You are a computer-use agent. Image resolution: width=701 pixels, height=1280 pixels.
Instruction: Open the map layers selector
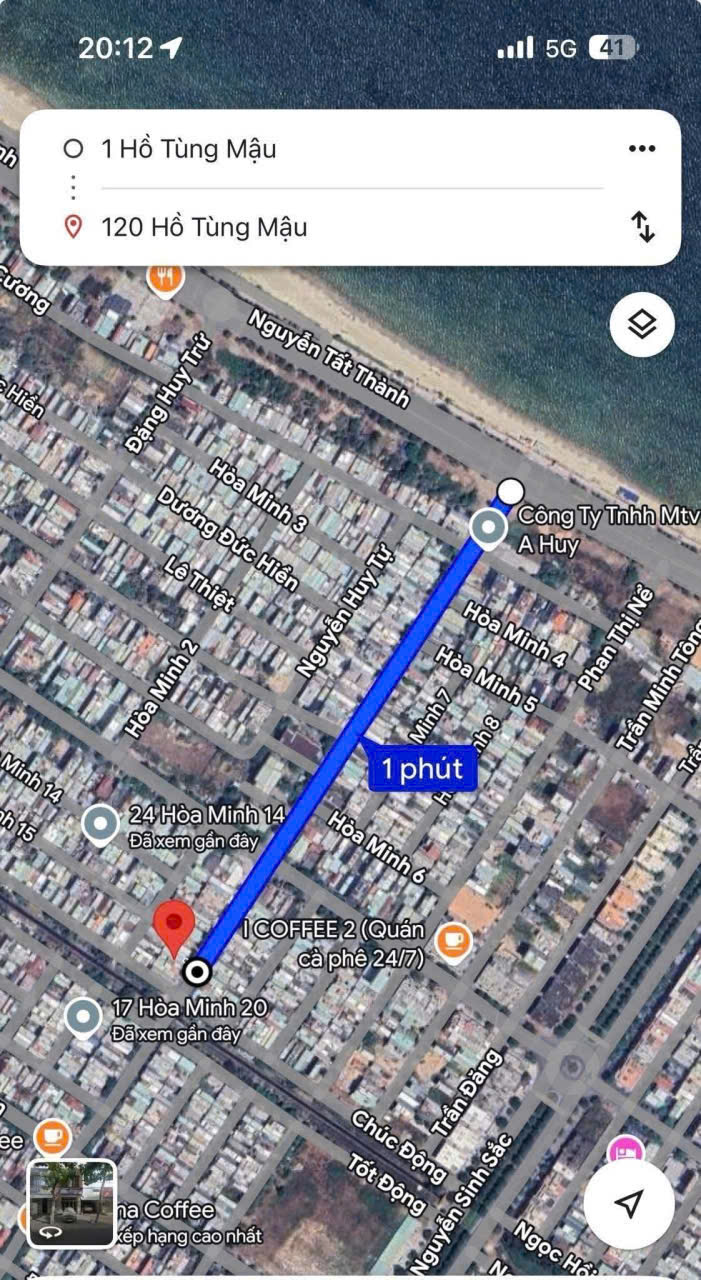tap(642, 324)
